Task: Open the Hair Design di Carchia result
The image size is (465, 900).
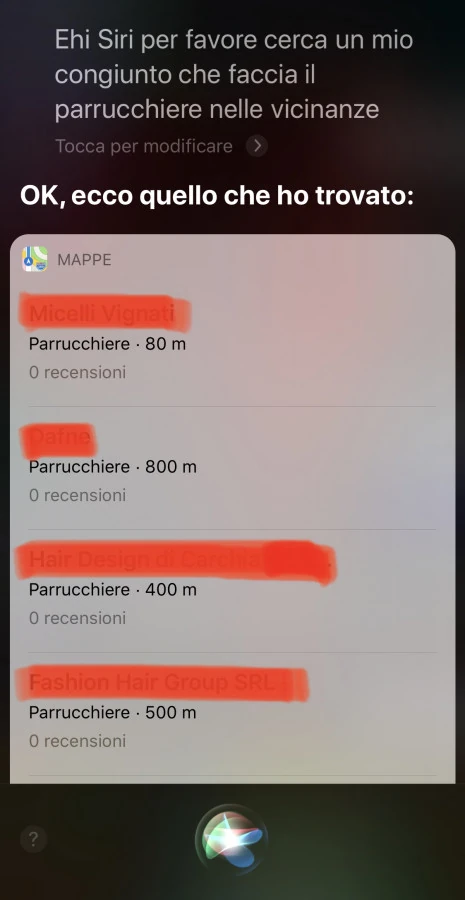Action: point(232,591)
